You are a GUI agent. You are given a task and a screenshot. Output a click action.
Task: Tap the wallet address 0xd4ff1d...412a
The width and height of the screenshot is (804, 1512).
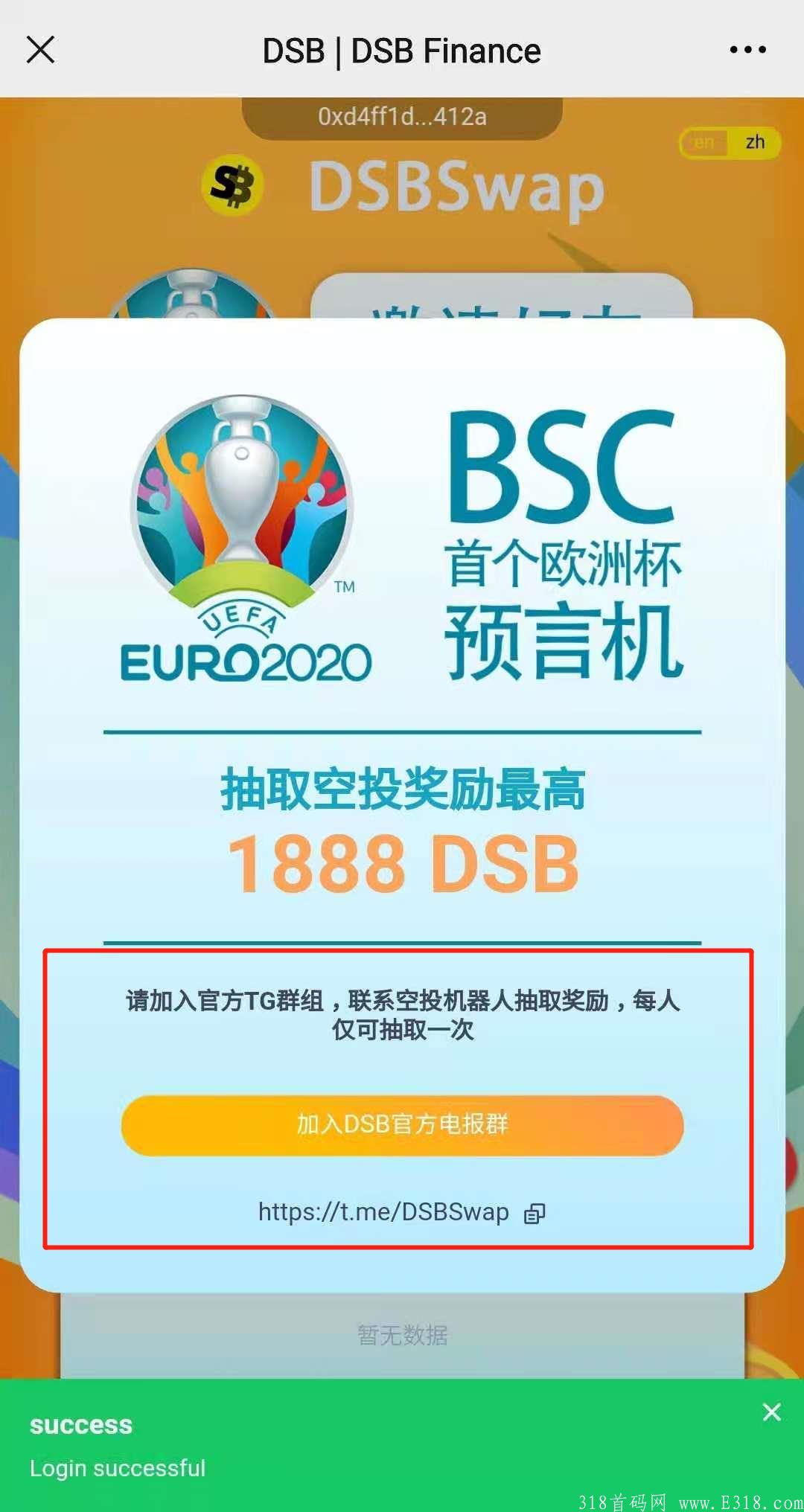pyautogui.click(x=402, y=116)
